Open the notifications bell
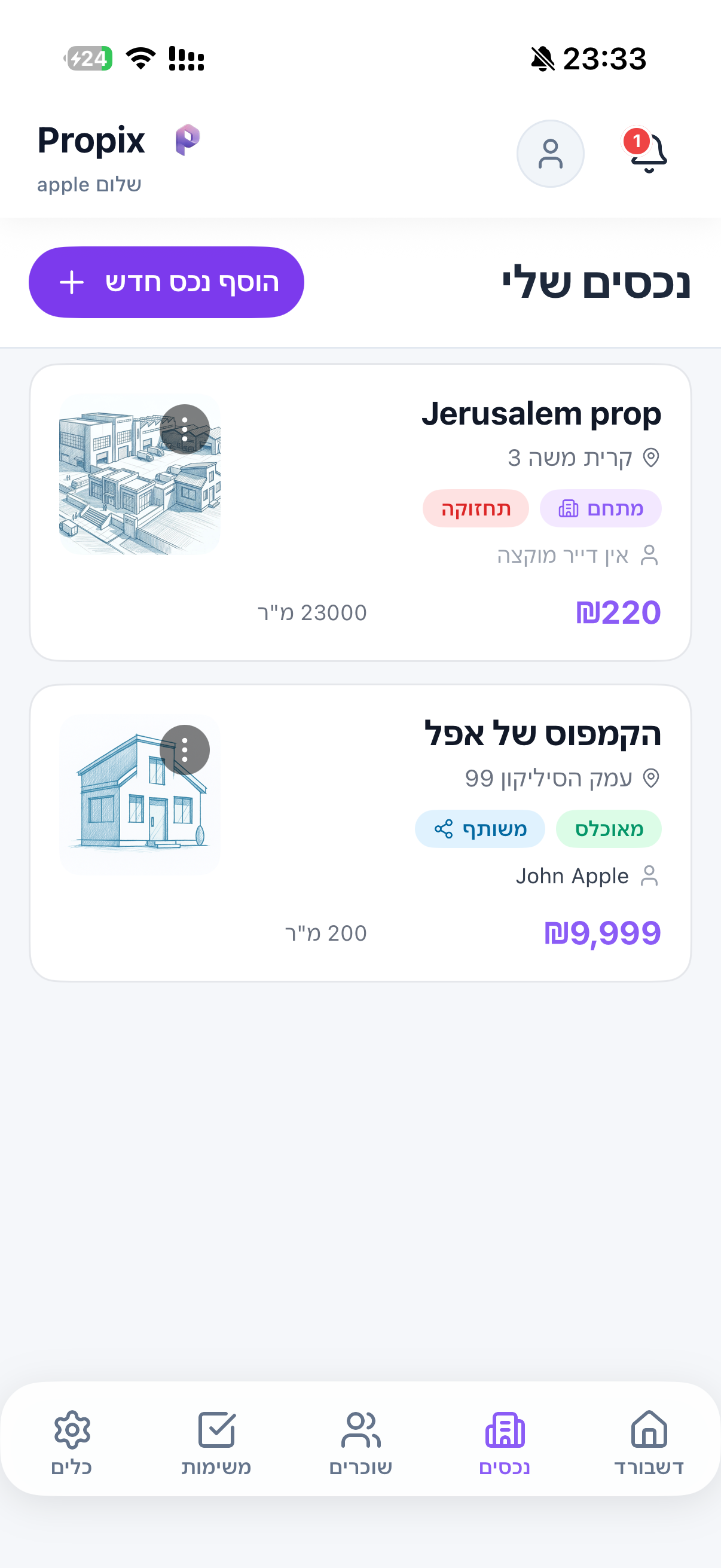Image resolution: width=721 pixels, height=1568 pixels. 647,152
